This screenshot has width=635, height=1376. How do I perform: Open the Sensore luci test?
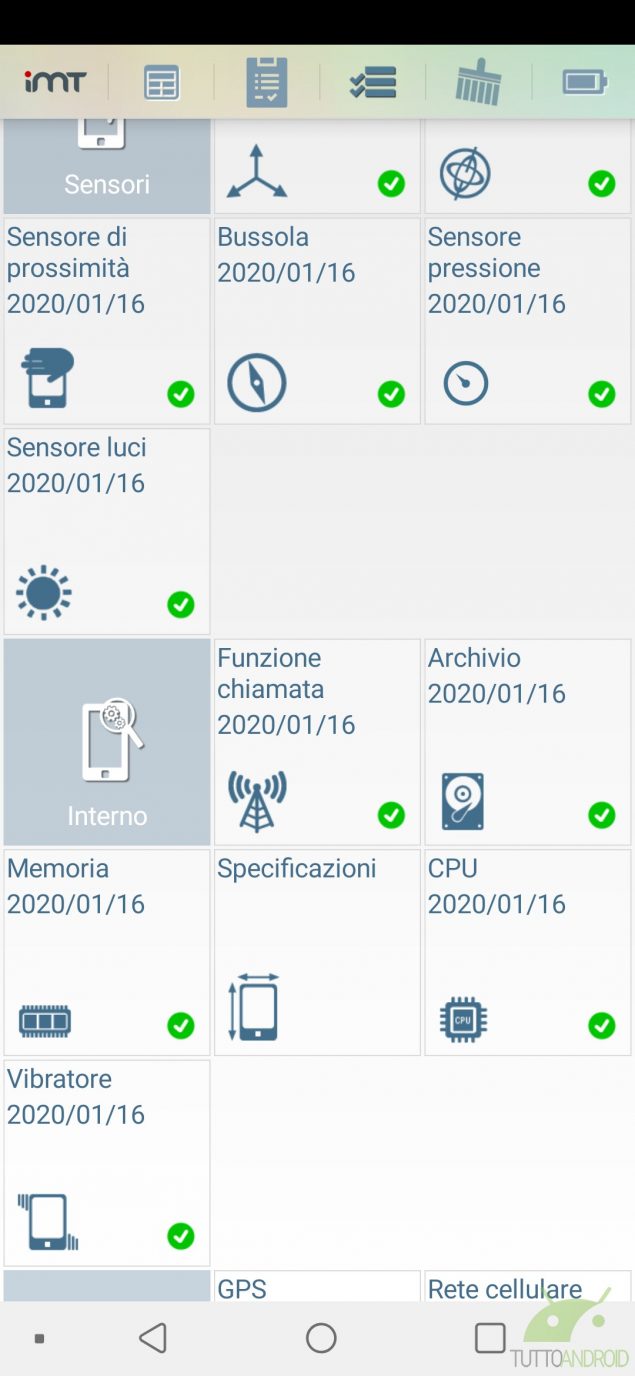coord(107,532)
